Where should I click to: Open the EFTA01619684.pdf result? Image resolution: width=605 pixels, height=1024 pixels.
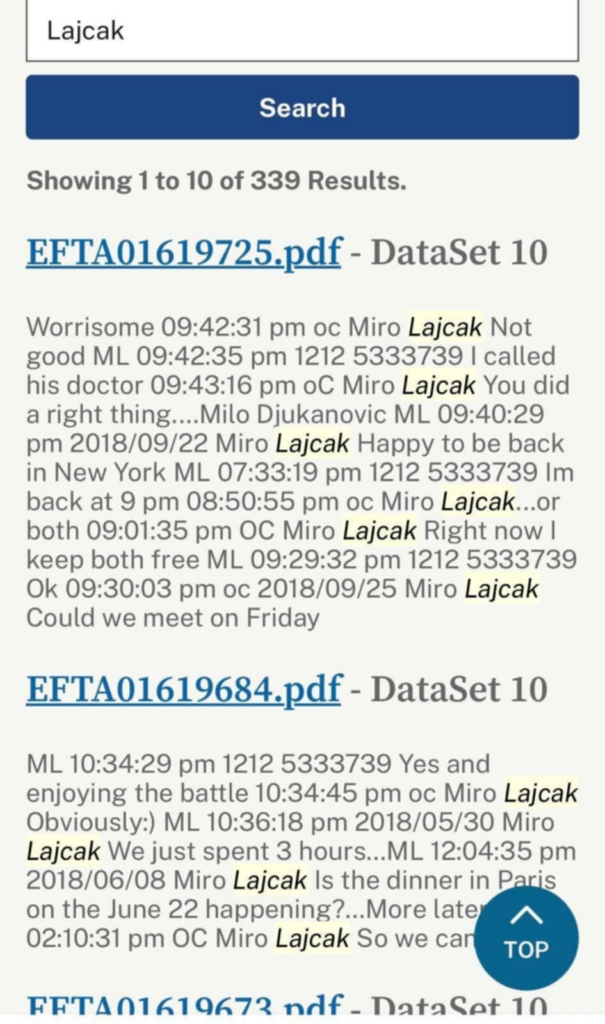click(184, 689)
